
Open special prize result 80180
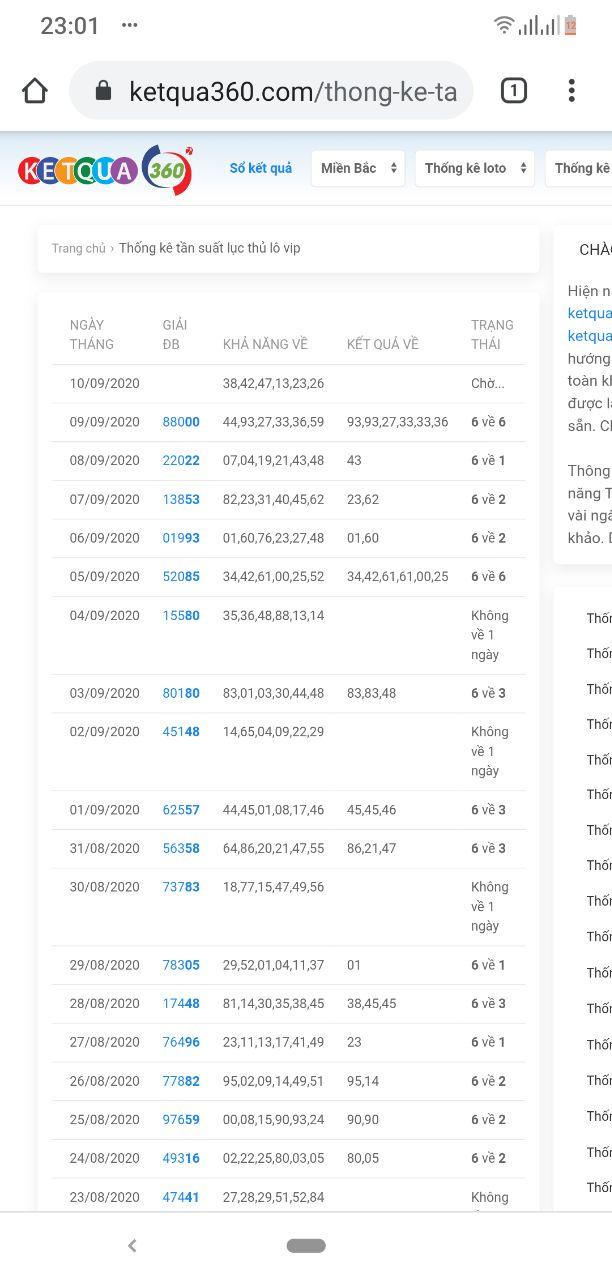[x=181, y=693]
